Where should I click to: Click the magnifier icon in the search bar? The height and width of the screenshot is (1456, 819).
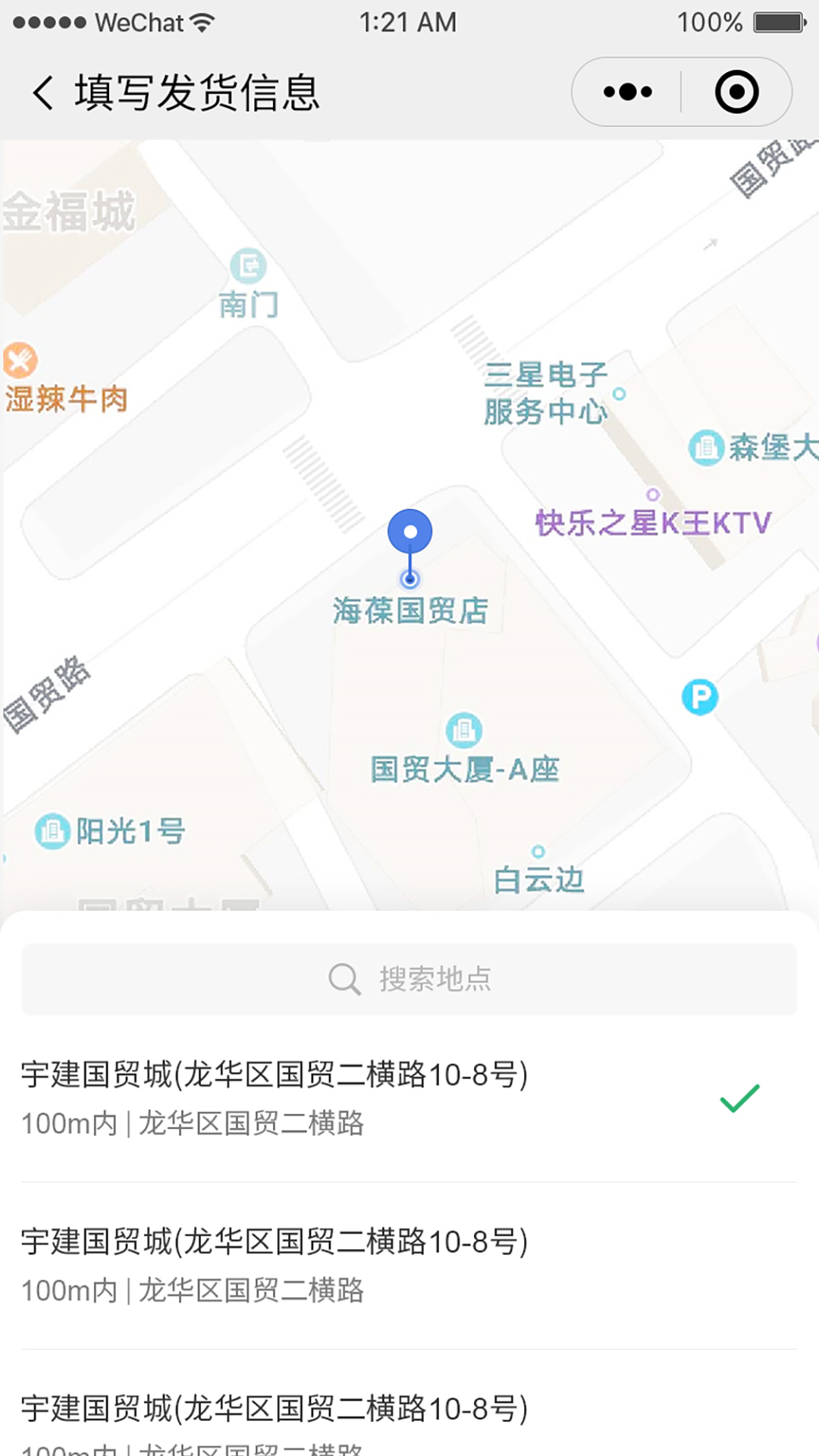344,979
